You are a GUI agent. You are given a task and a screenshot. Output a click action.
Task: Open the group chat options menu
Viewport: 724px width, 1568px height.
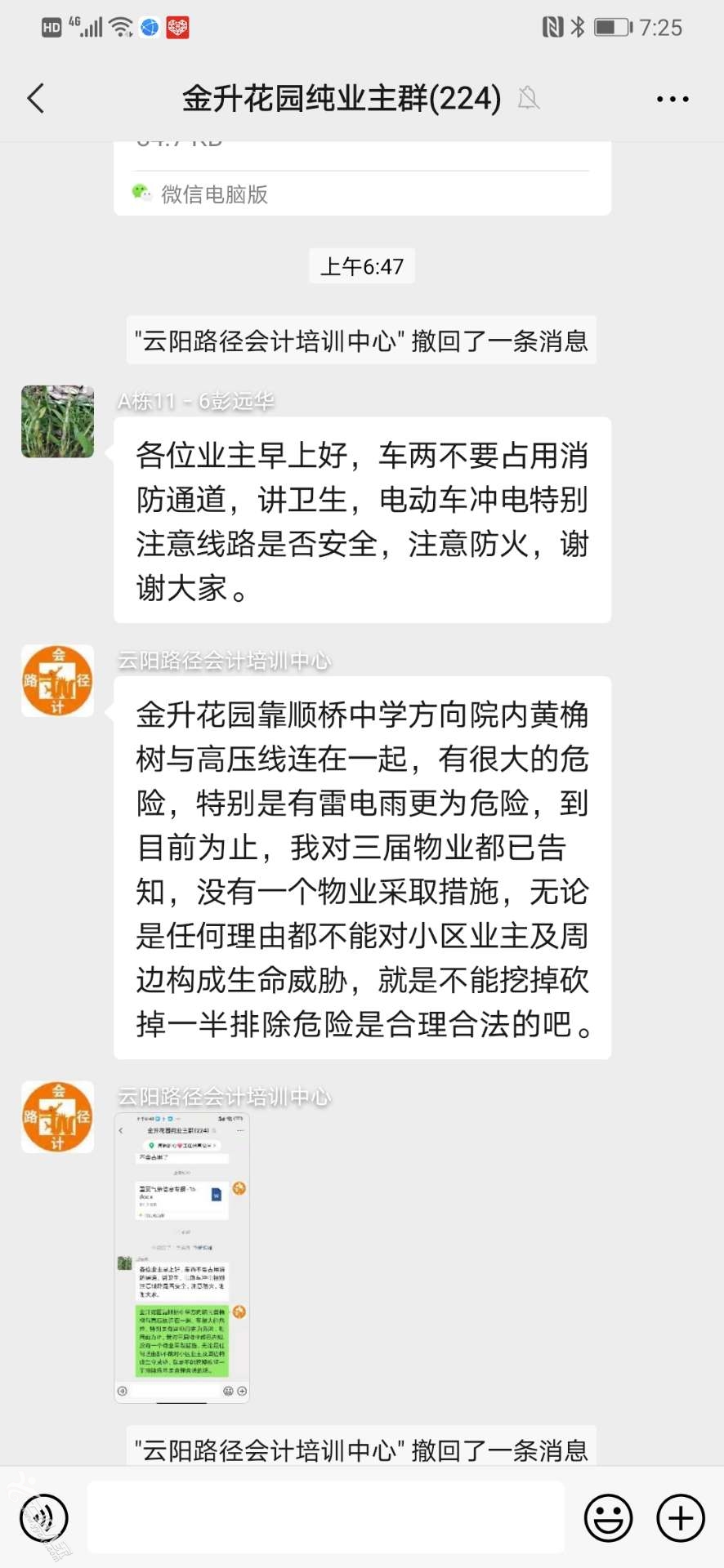pos(672,99)
